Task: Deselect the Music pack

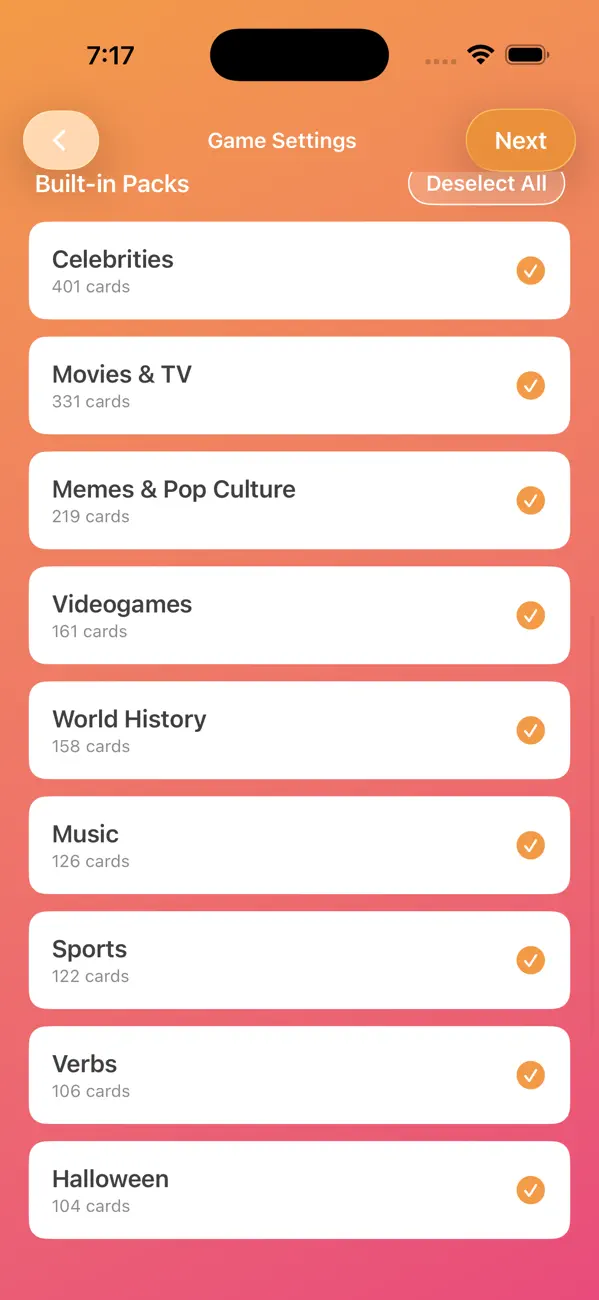Action: [299, 845]
